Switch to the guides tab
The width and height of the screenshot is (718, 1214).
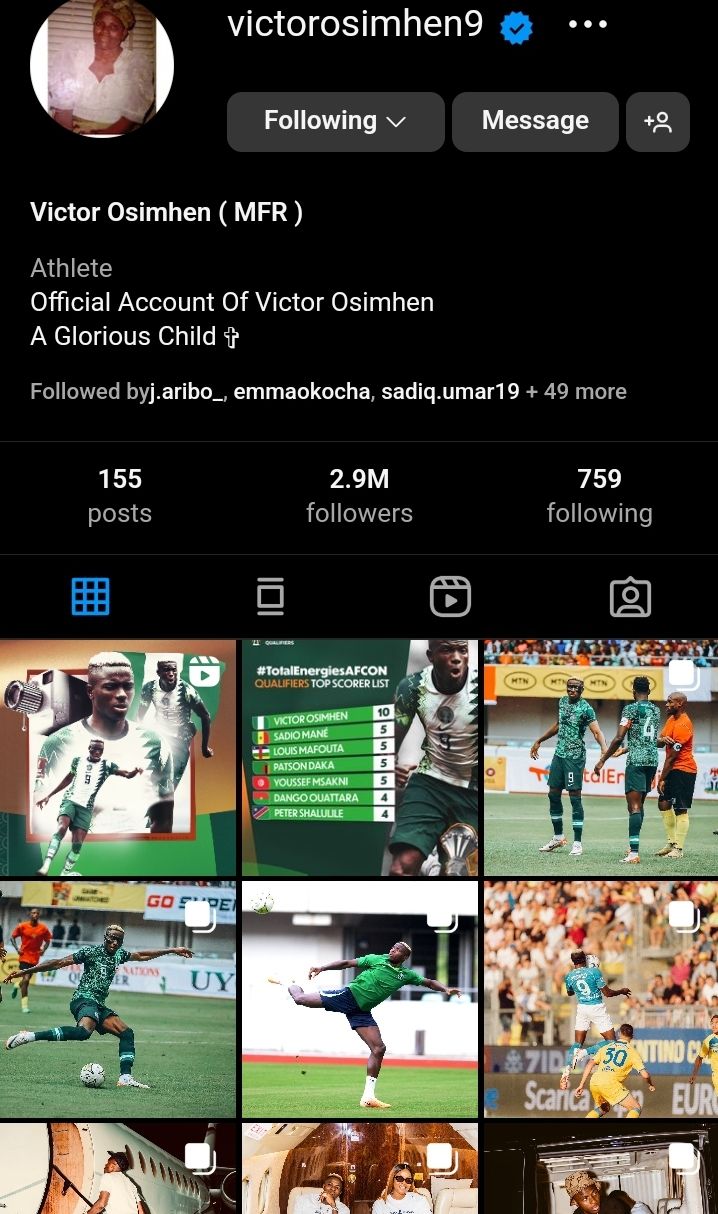click(x=270, y=597)
